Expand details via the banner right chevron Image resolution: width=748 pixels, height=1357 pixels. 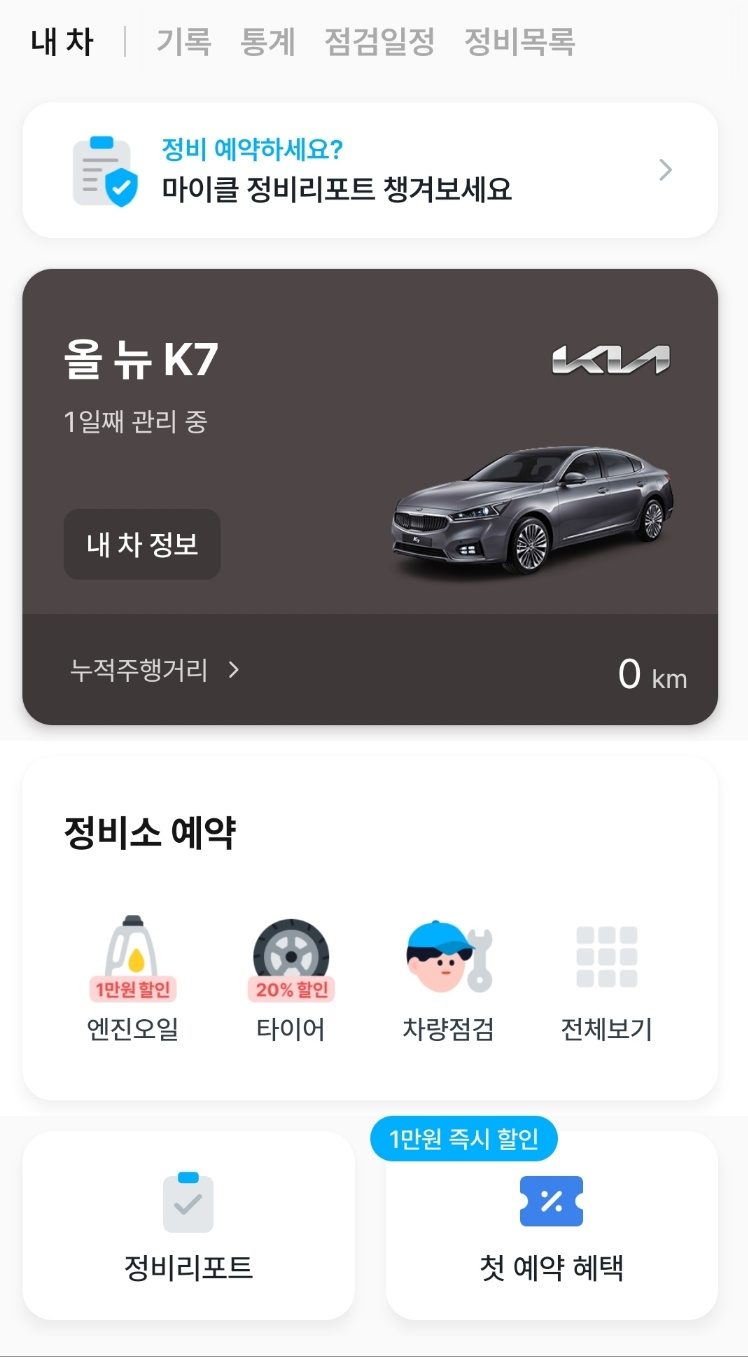click(665, 170)
